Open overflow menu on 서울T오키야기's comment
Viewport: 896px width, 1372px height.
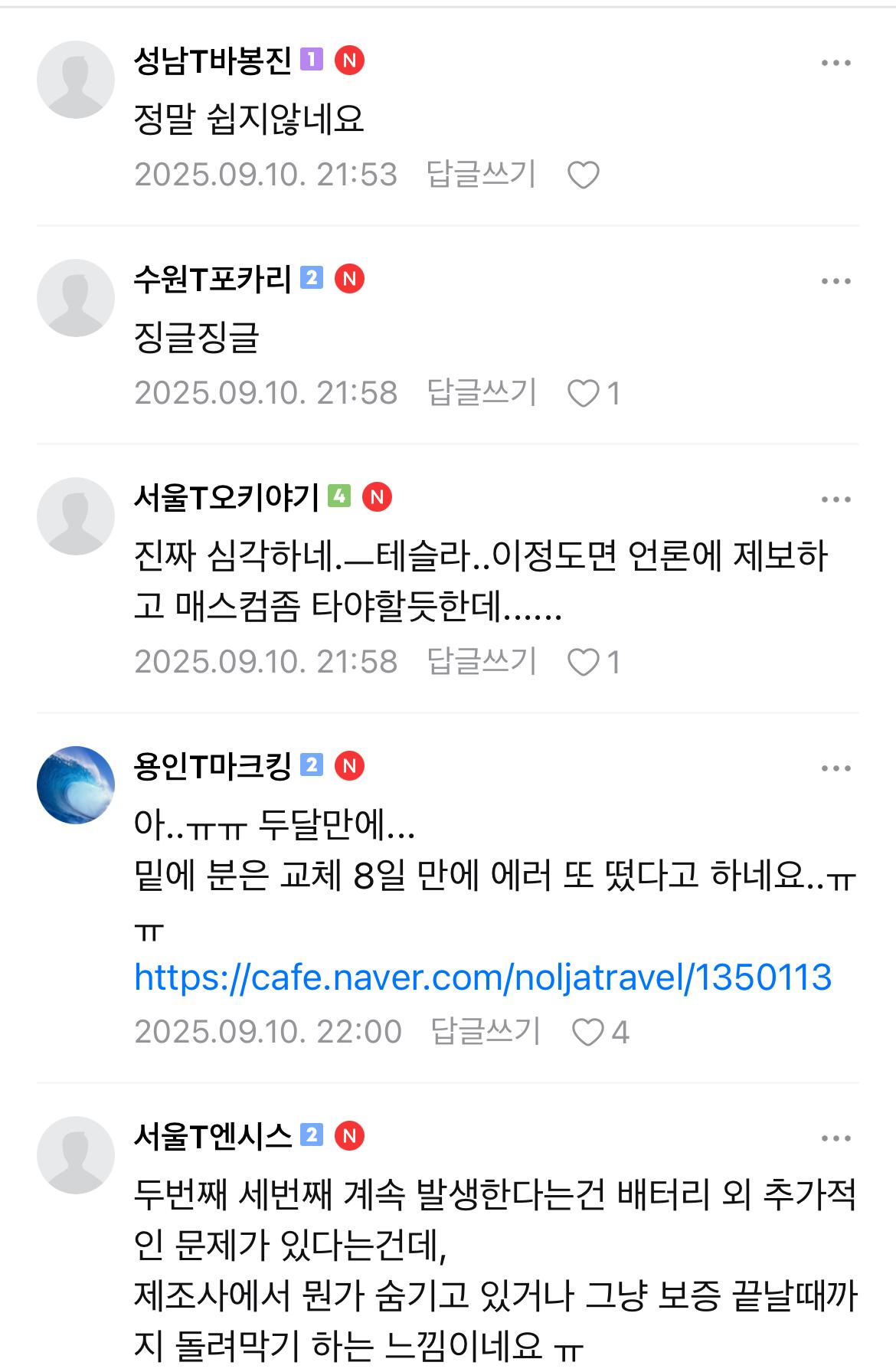[836, 500]
